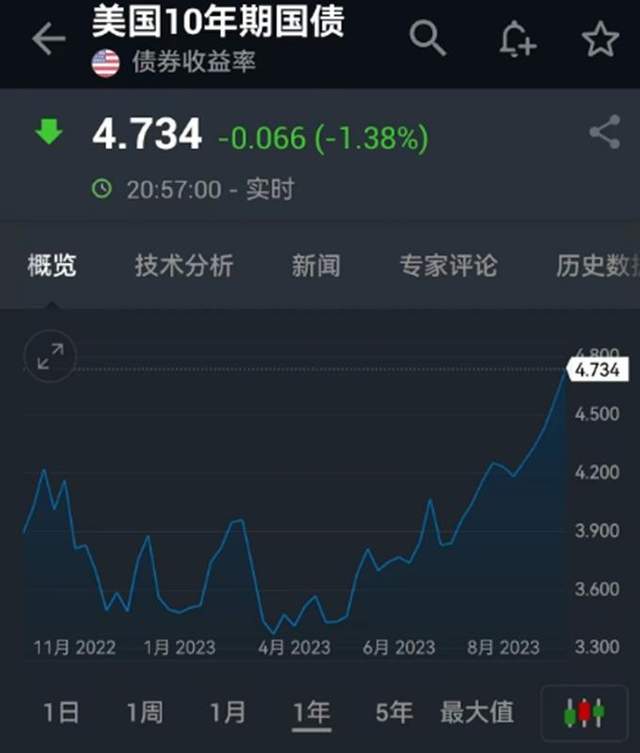Select the 最大值 chart range
This screenshot has height=753, width=640.
(x=477, y=712)
